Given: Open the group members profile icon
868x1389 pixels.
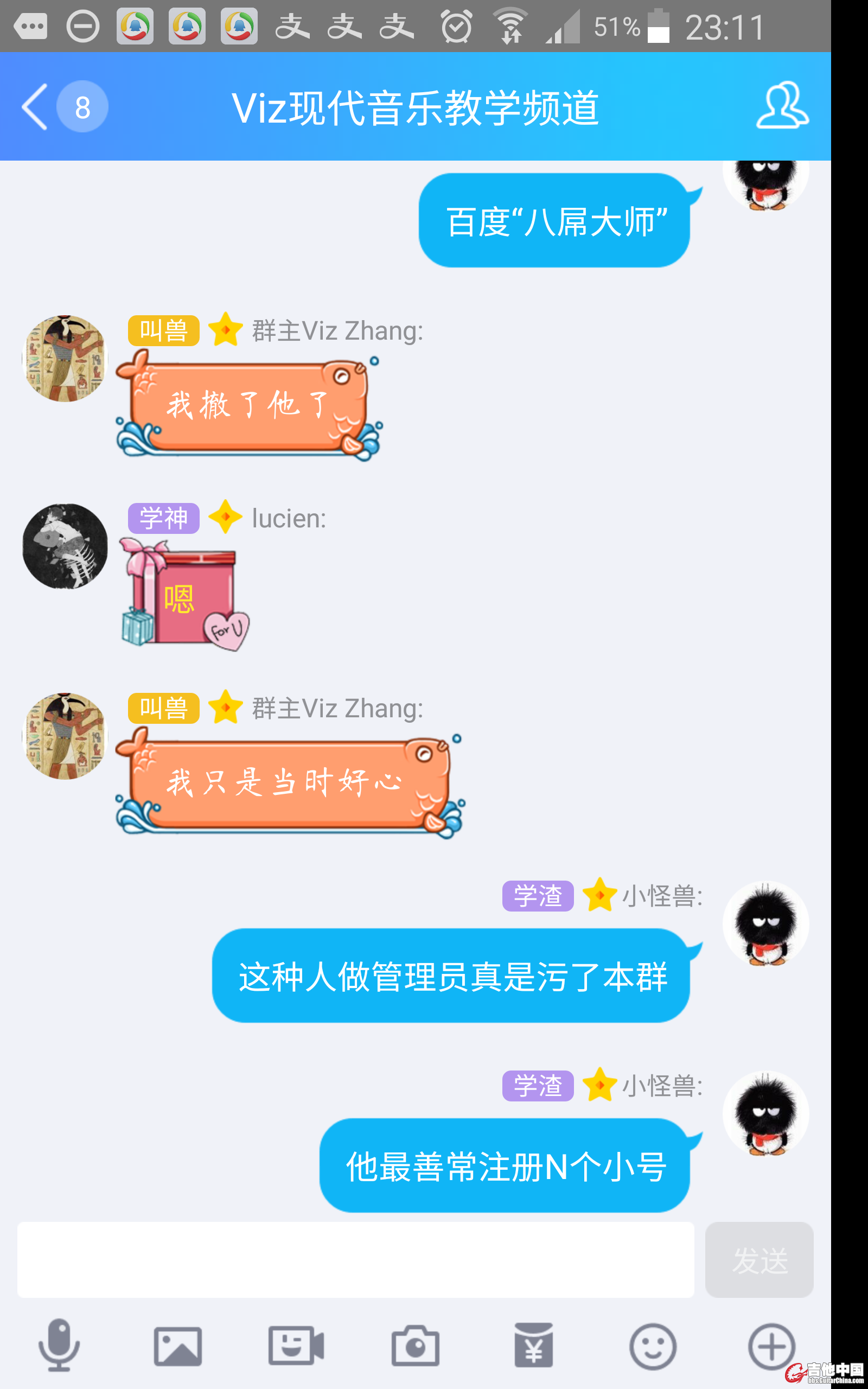Looking at the screenshot, I should coord(782,106).
